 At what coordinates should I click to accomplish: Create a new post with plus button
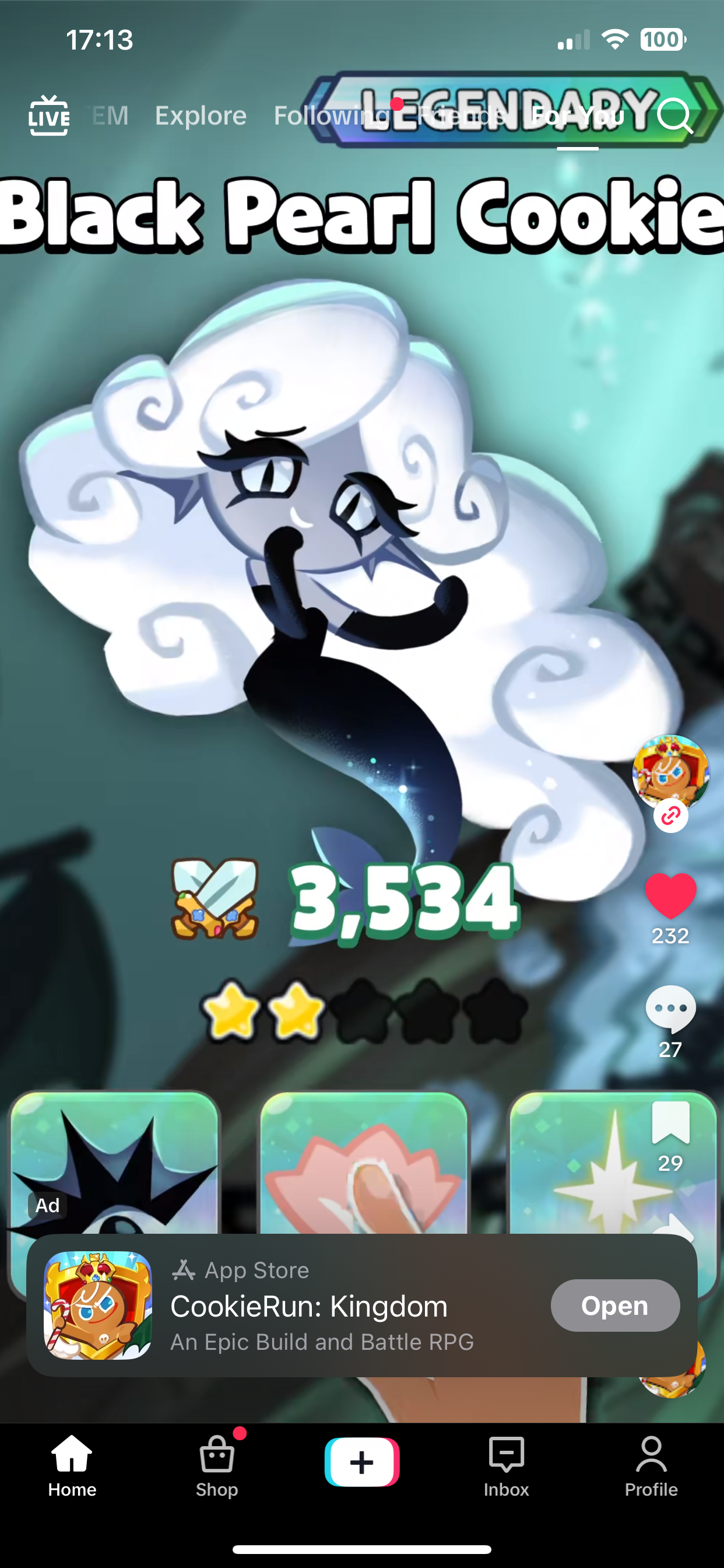pos(362,1462)
